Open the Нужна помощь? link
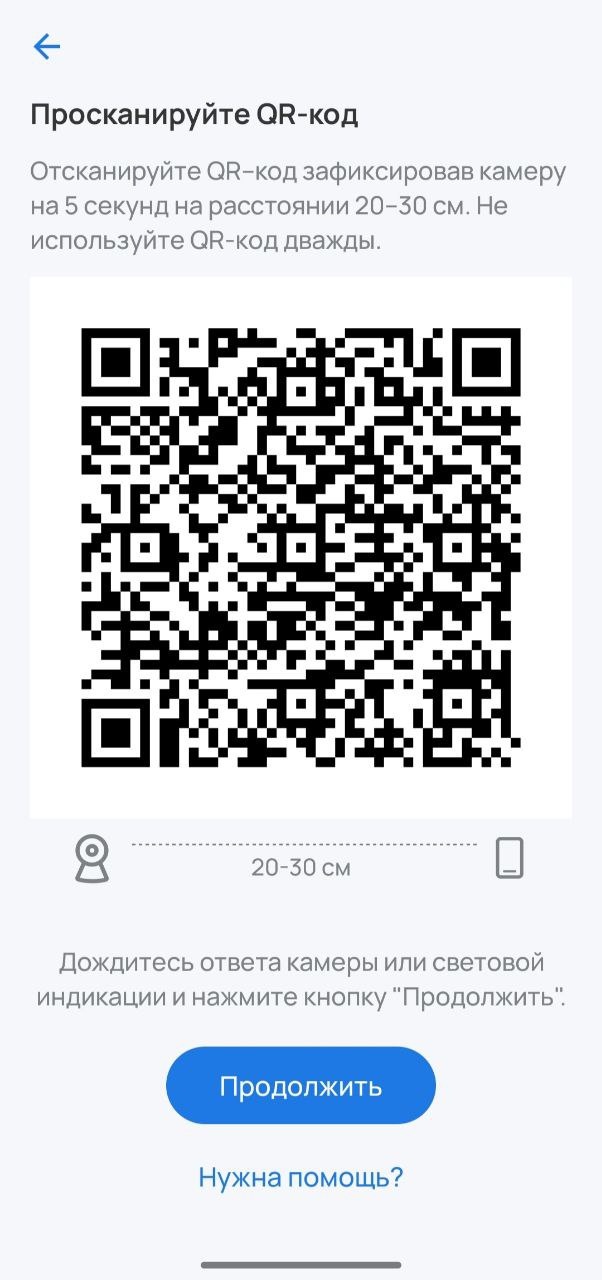This screenshot has height=1280, width=602. coord(300,1177)
